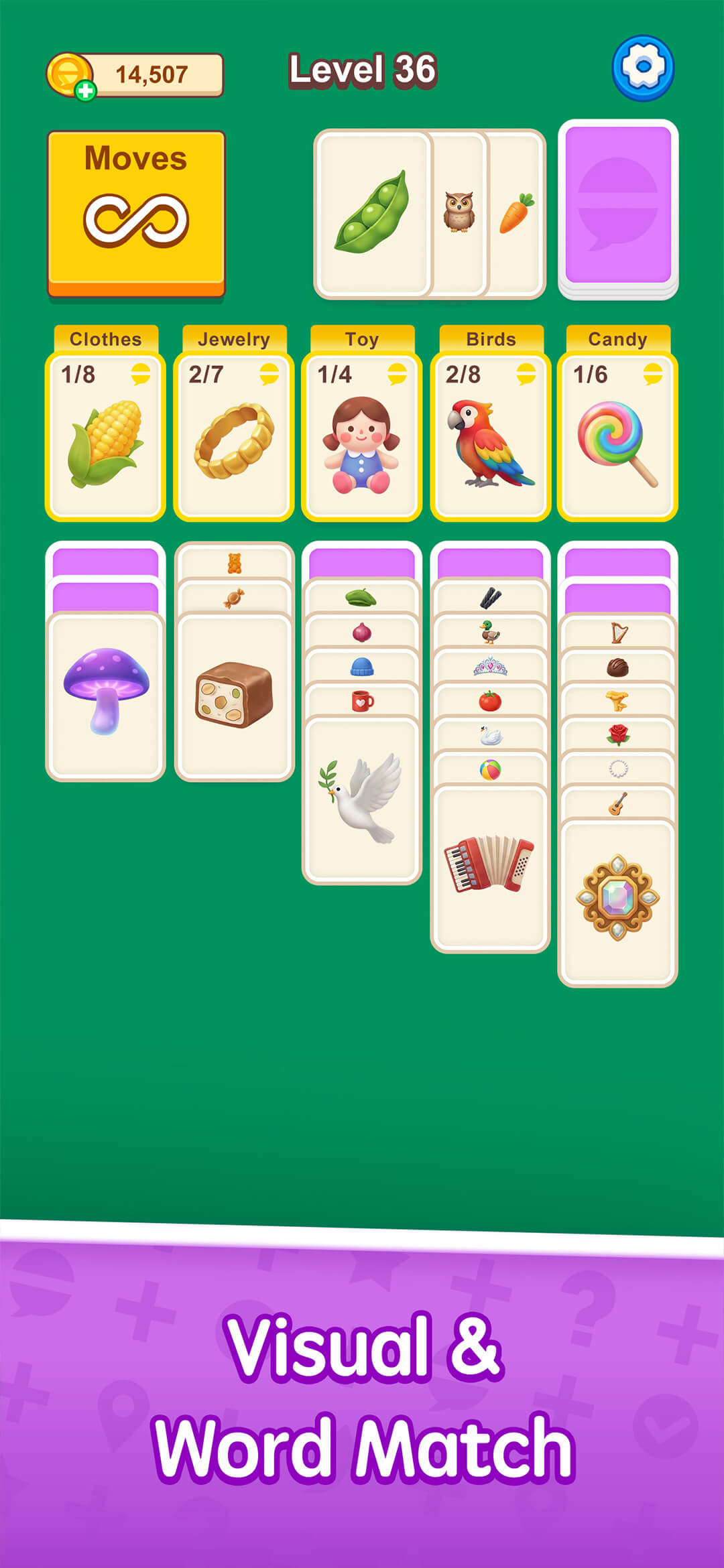The height and width of the screenshot is (1568, 724).
Task: Select the purple mushroom card
Action: [105, 694]
